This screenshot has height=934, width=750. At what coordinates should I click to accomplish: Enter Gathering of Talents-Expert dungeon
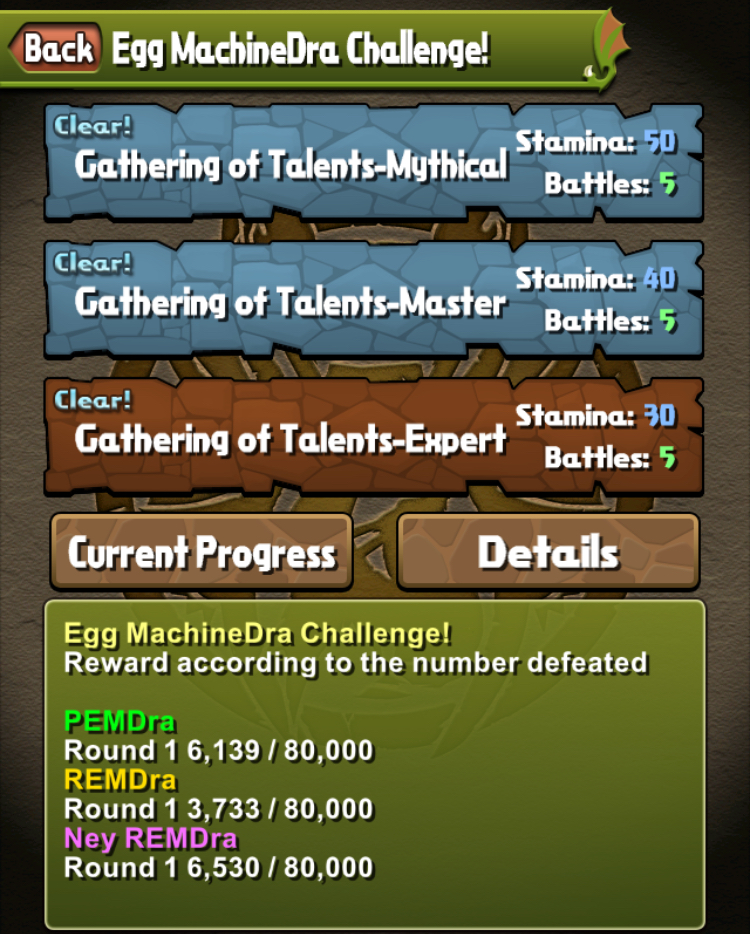(372, 436)
